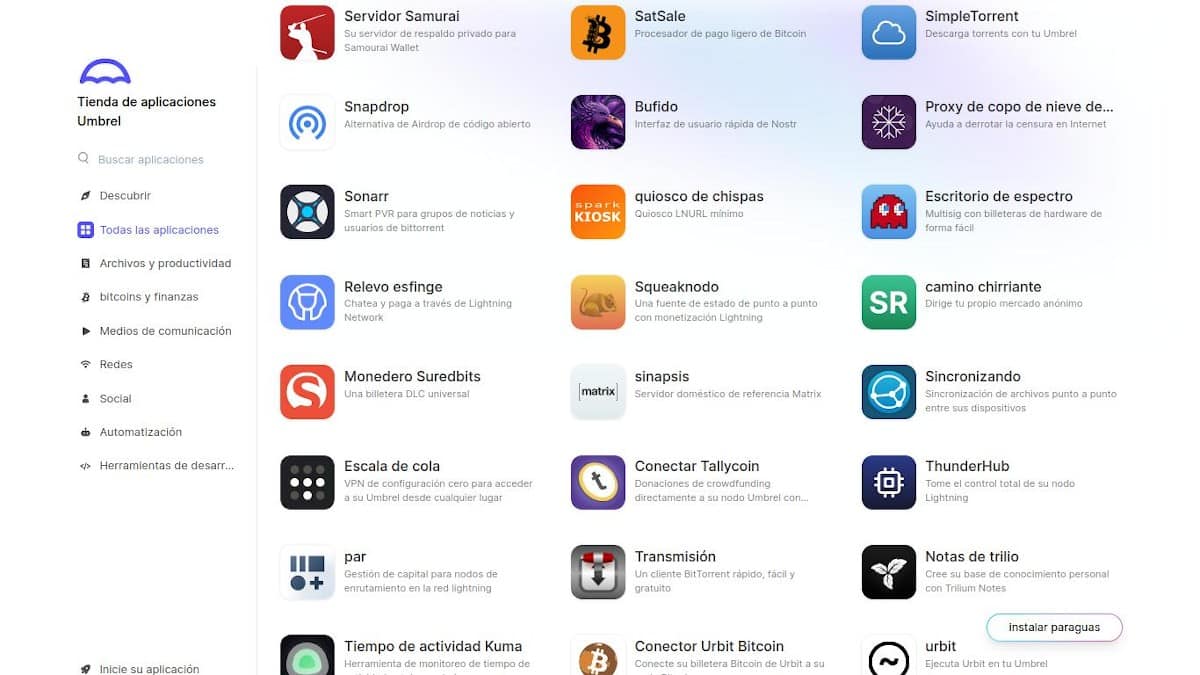The image size is (1200, 675).
Task: View SimpleTorrent app details
Action: click(x=971, y=17)
